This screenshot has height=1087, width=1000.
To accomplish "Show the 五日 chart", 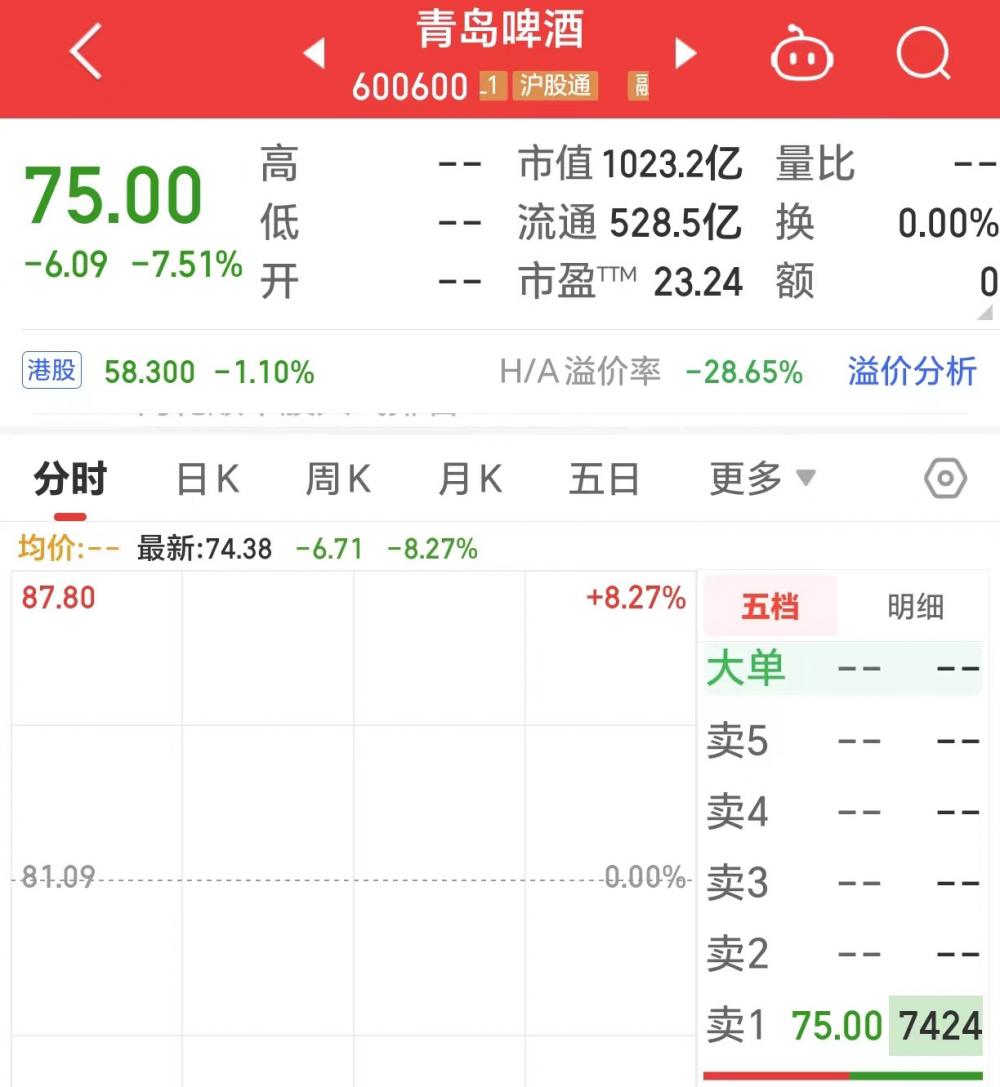I will click(x=604, y=480).
